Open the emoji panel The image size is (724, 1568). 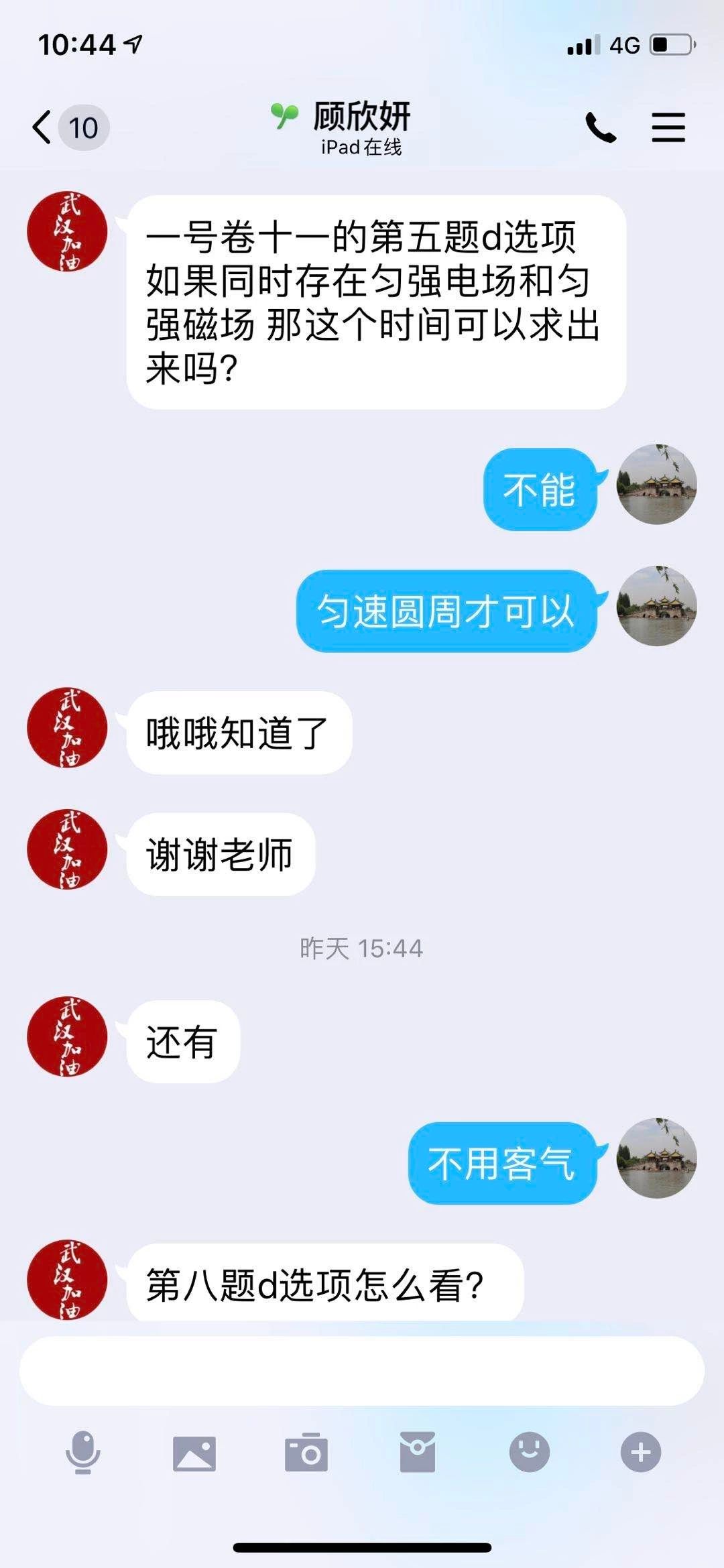click(x=530, y=1453)
